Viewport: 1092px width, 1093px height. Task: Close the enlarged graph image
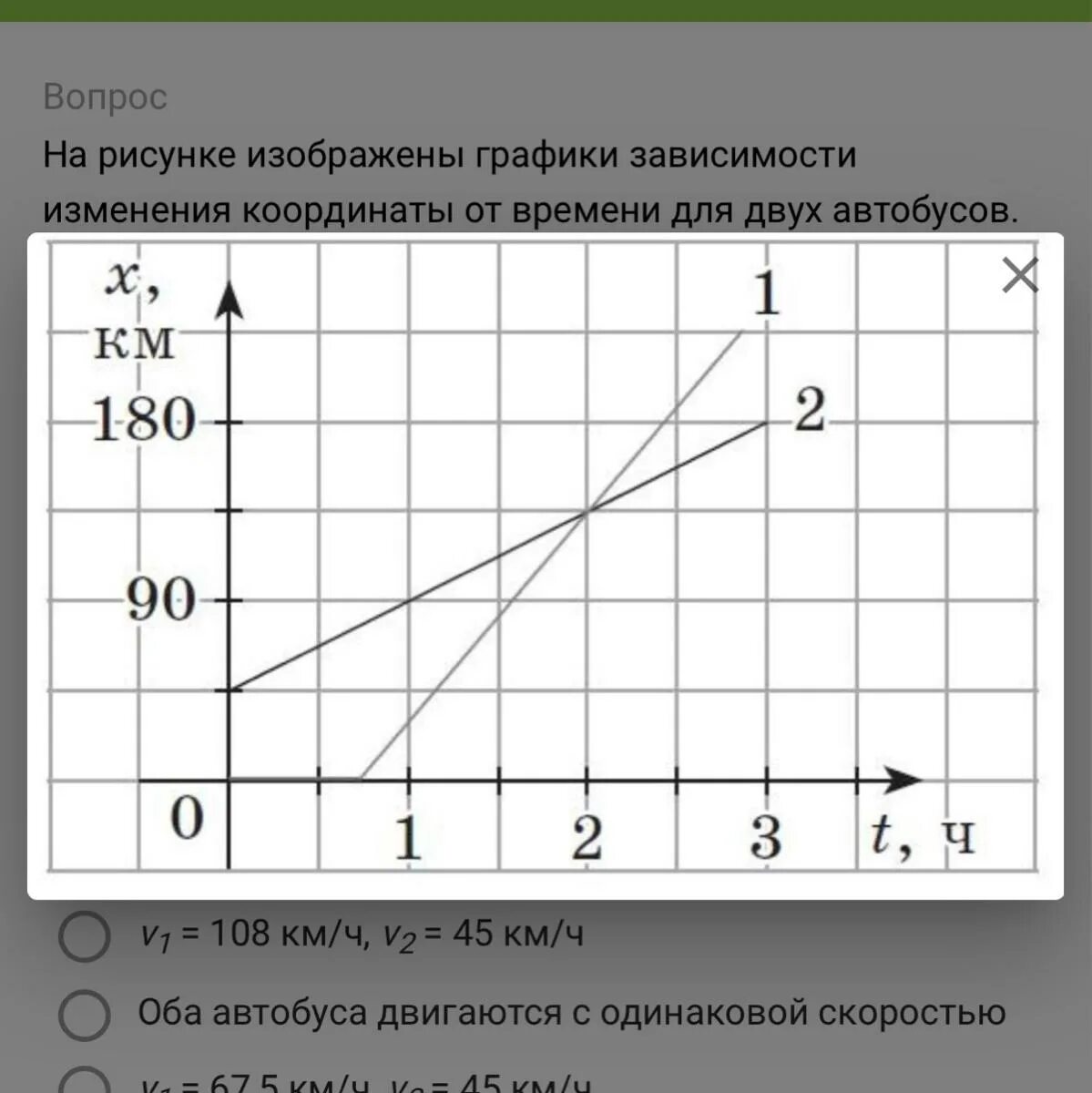[1019, 275]
